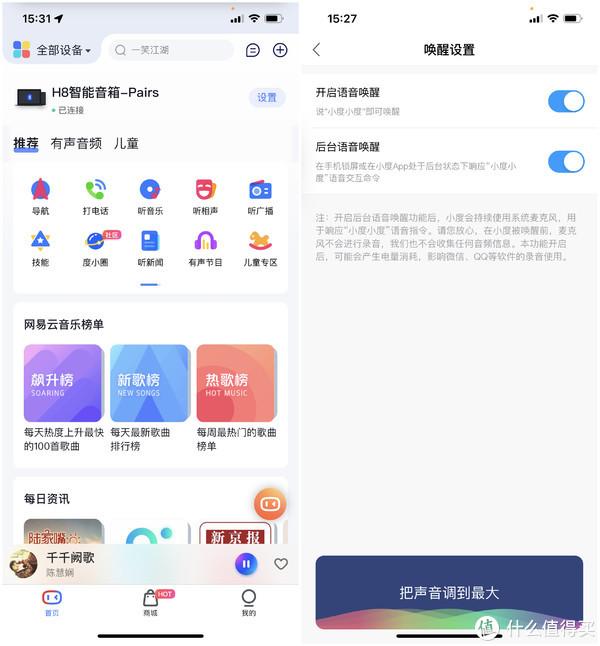Switch to the 儿童 tab
600x646 pixels.
pos(126,144)
